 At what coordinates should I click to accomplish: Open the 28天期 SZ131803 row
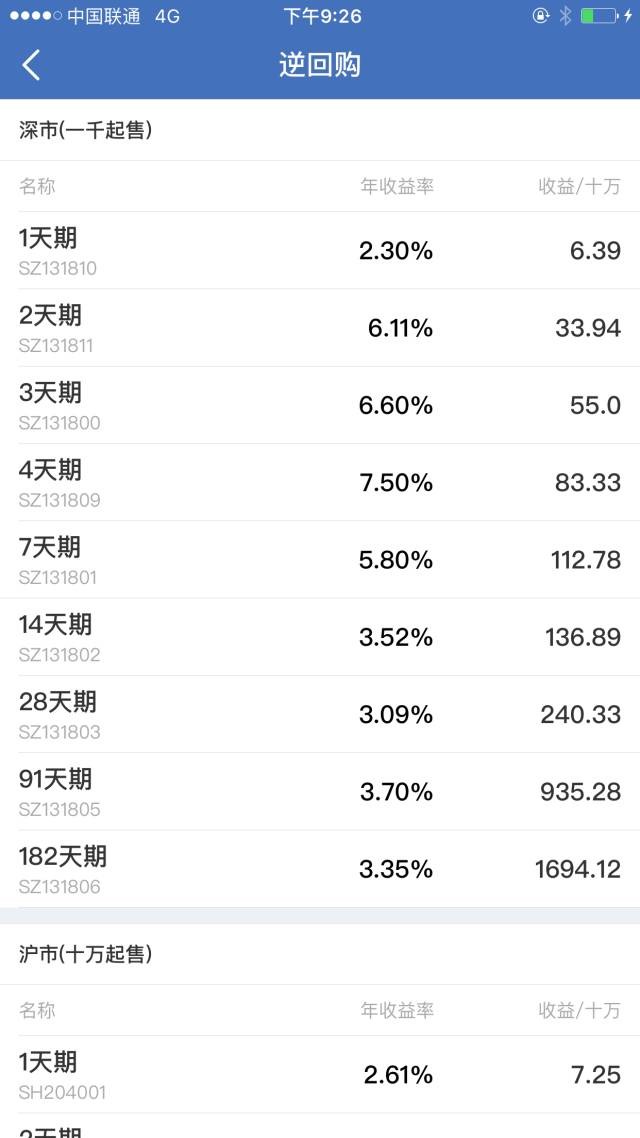(320, 714)
